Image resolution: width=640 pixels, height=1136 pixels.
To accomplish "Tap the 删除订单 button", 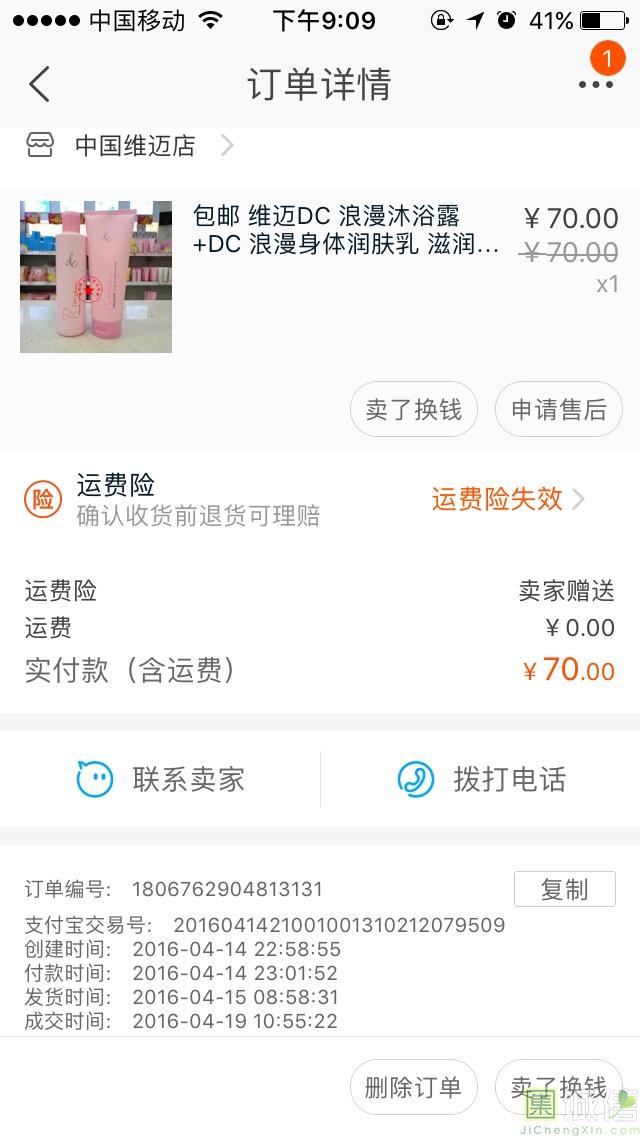I will pyautogui.click(x=413, y=1087).
